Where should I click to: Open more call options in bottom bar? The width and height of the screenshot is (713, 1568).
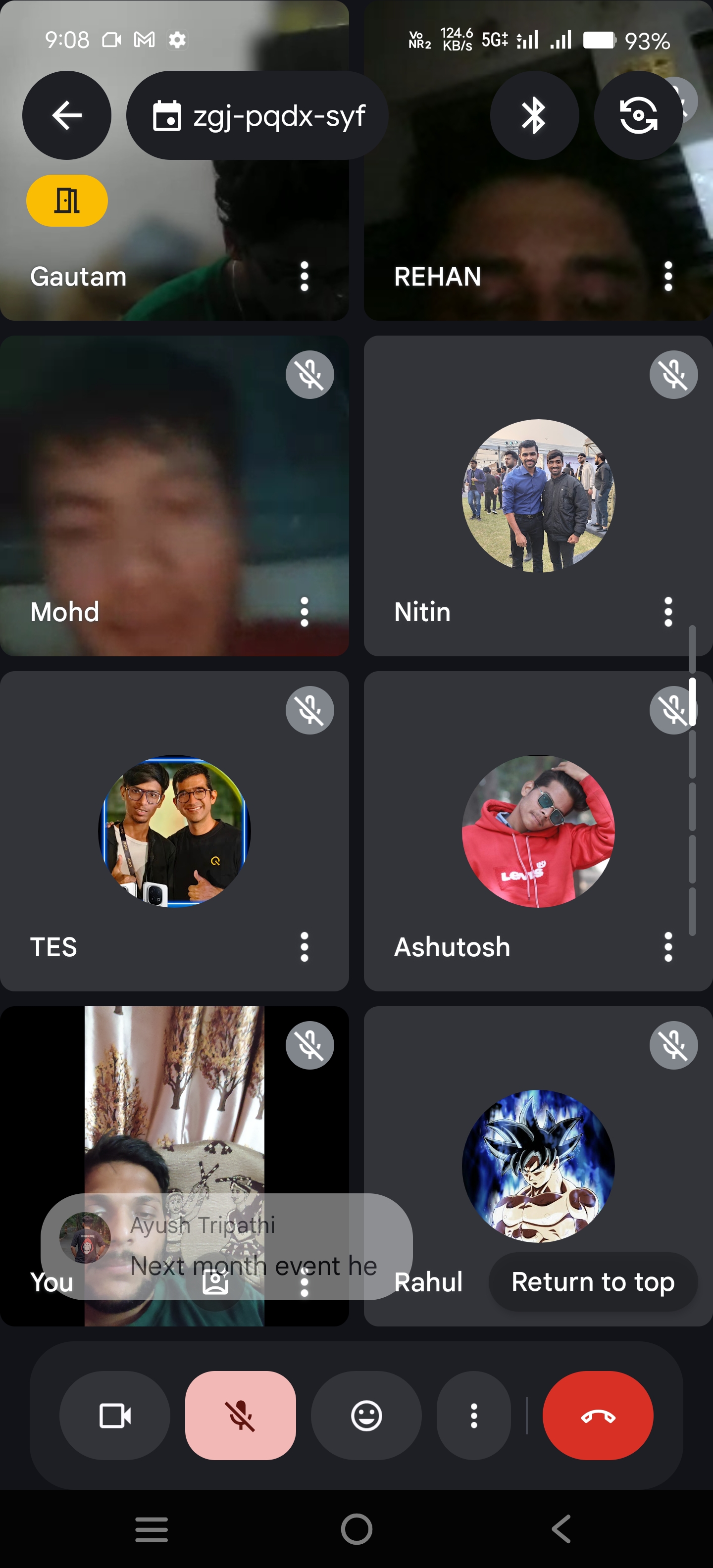(474, 1415)
